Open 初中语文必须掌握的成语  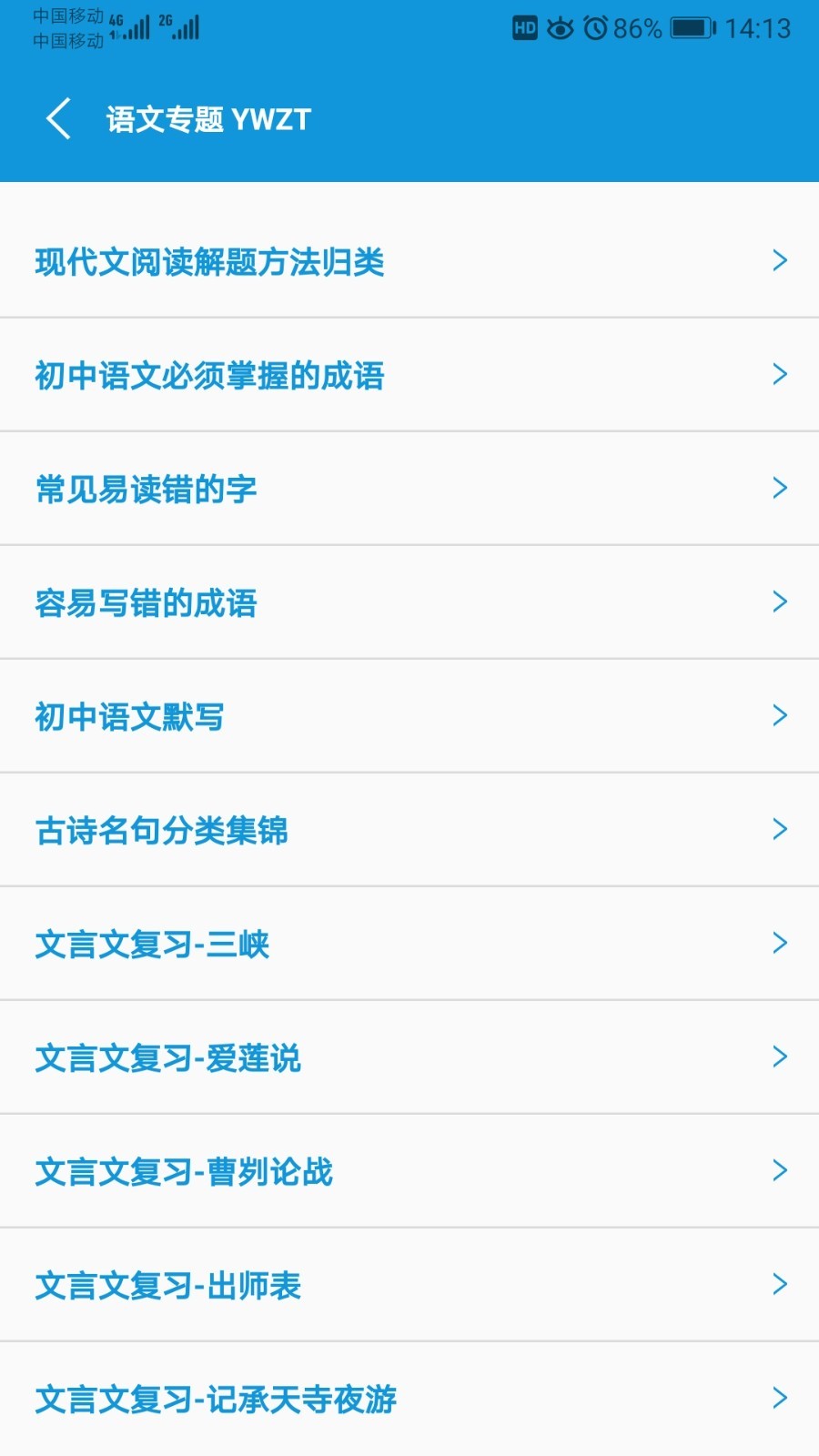click(409, 375)
